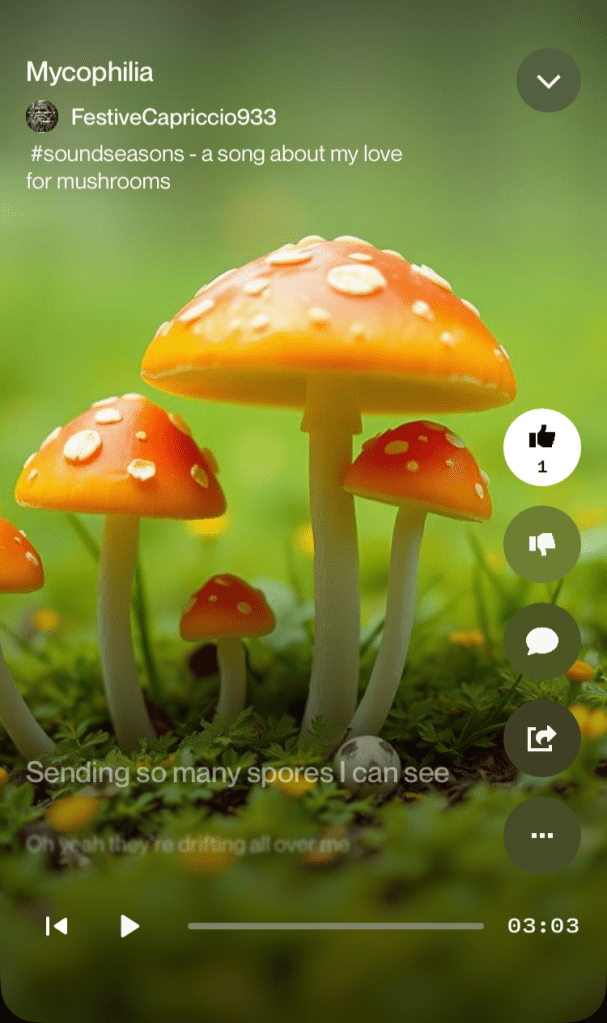
Task: Share the Mycophilia track
Action: [542, 738]
